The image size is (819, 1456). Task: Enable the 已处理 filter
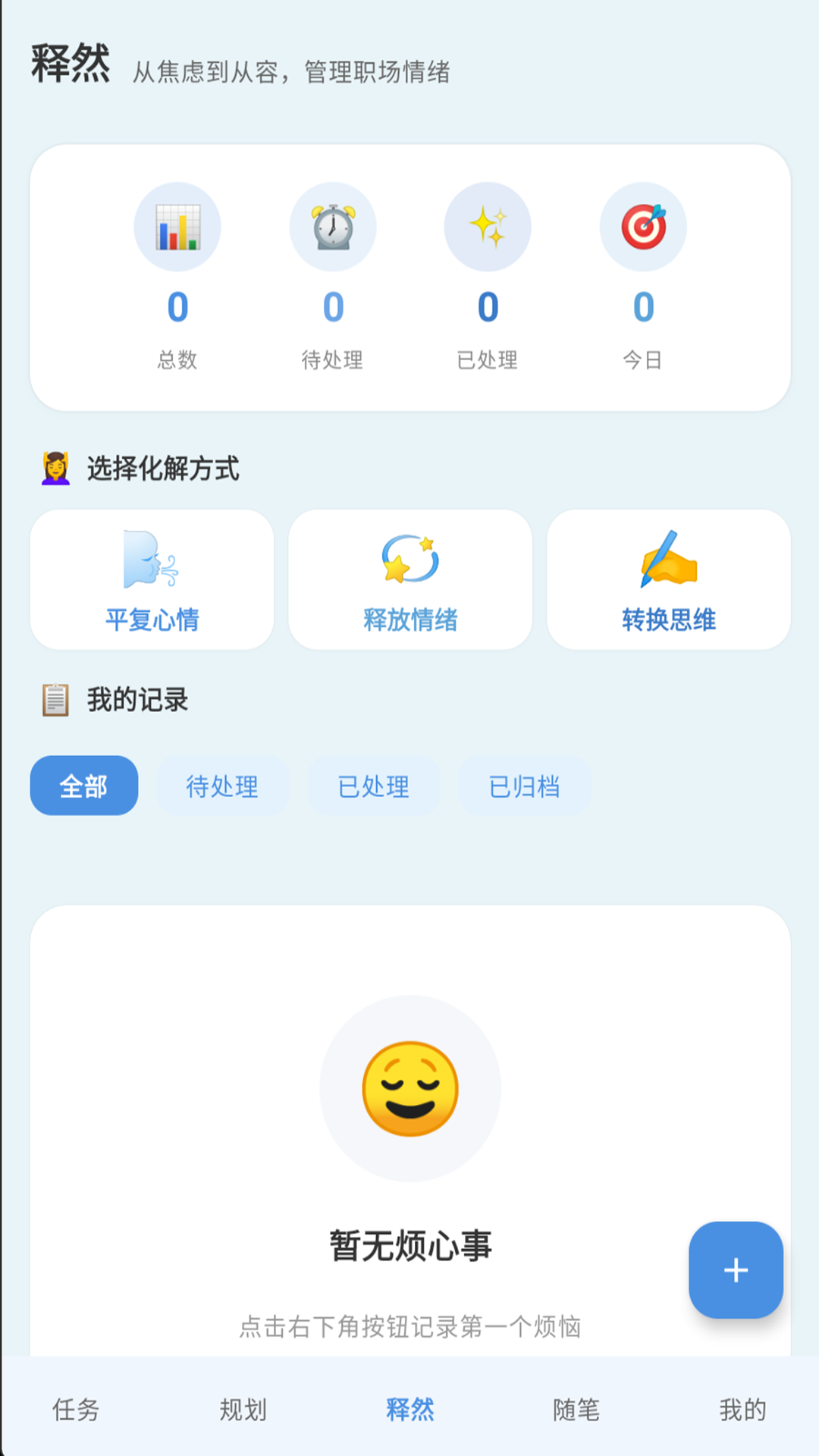pos(374,786)
